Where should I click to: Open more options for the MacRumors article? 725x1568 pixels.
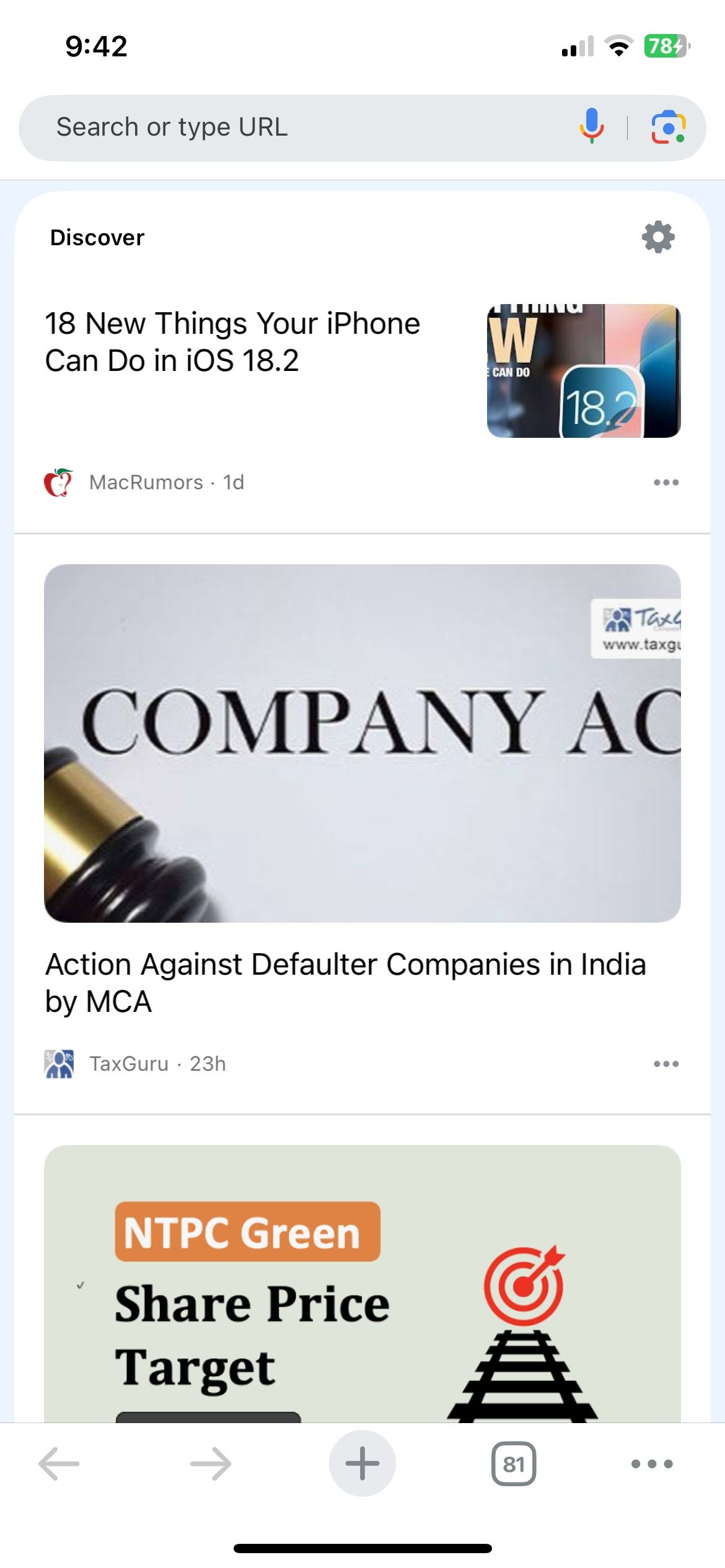point(666,482)
